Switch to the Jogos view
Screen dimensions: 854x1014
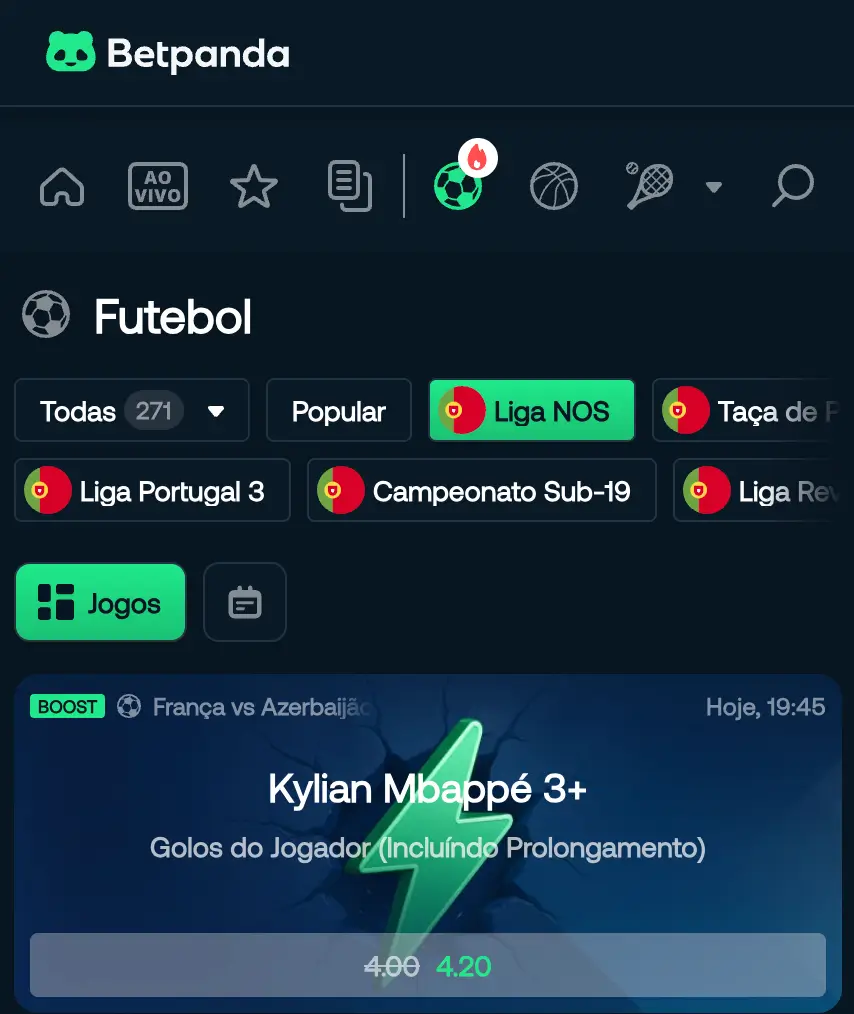(100, 603)
